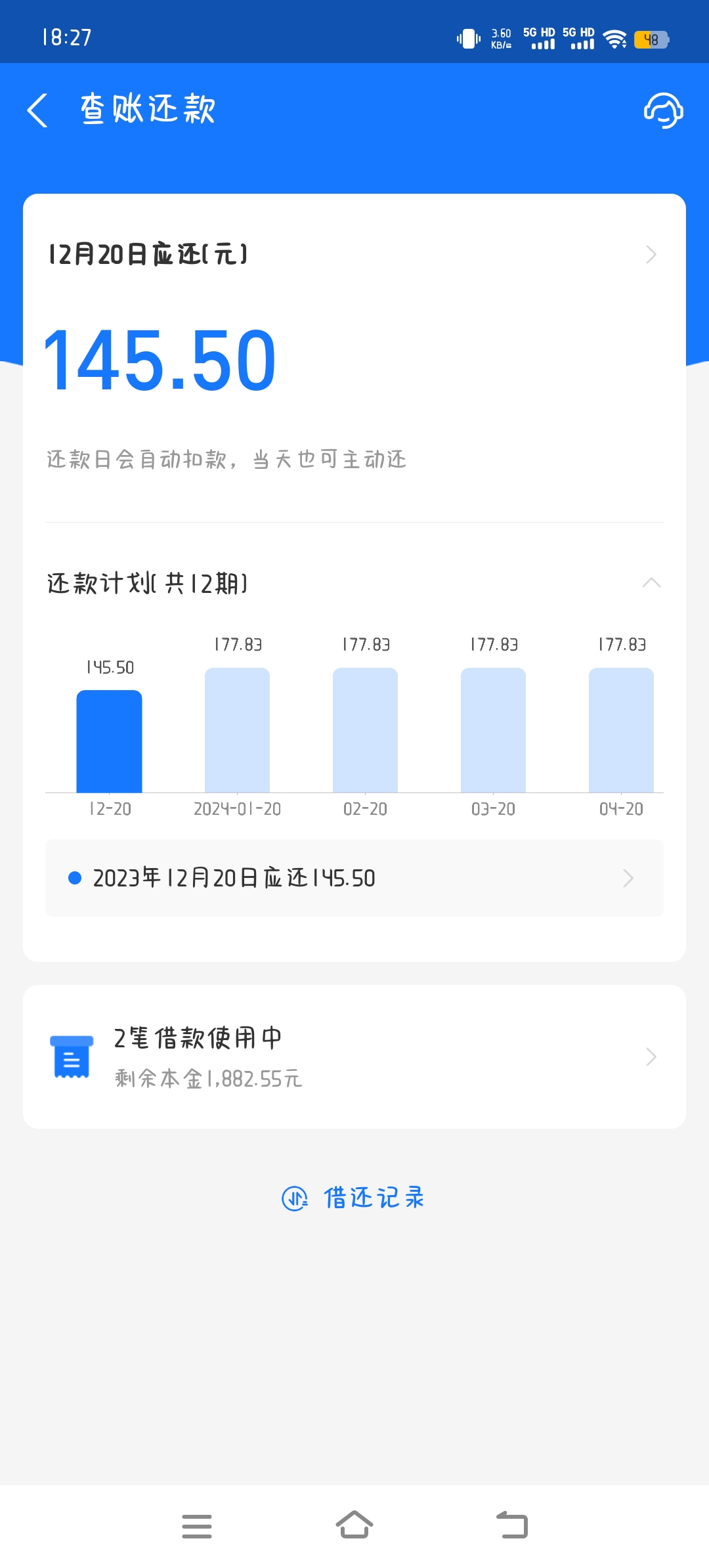709x1568 pixels.
Task: Go back from 查账还款 page
Action: coord(38,110)
